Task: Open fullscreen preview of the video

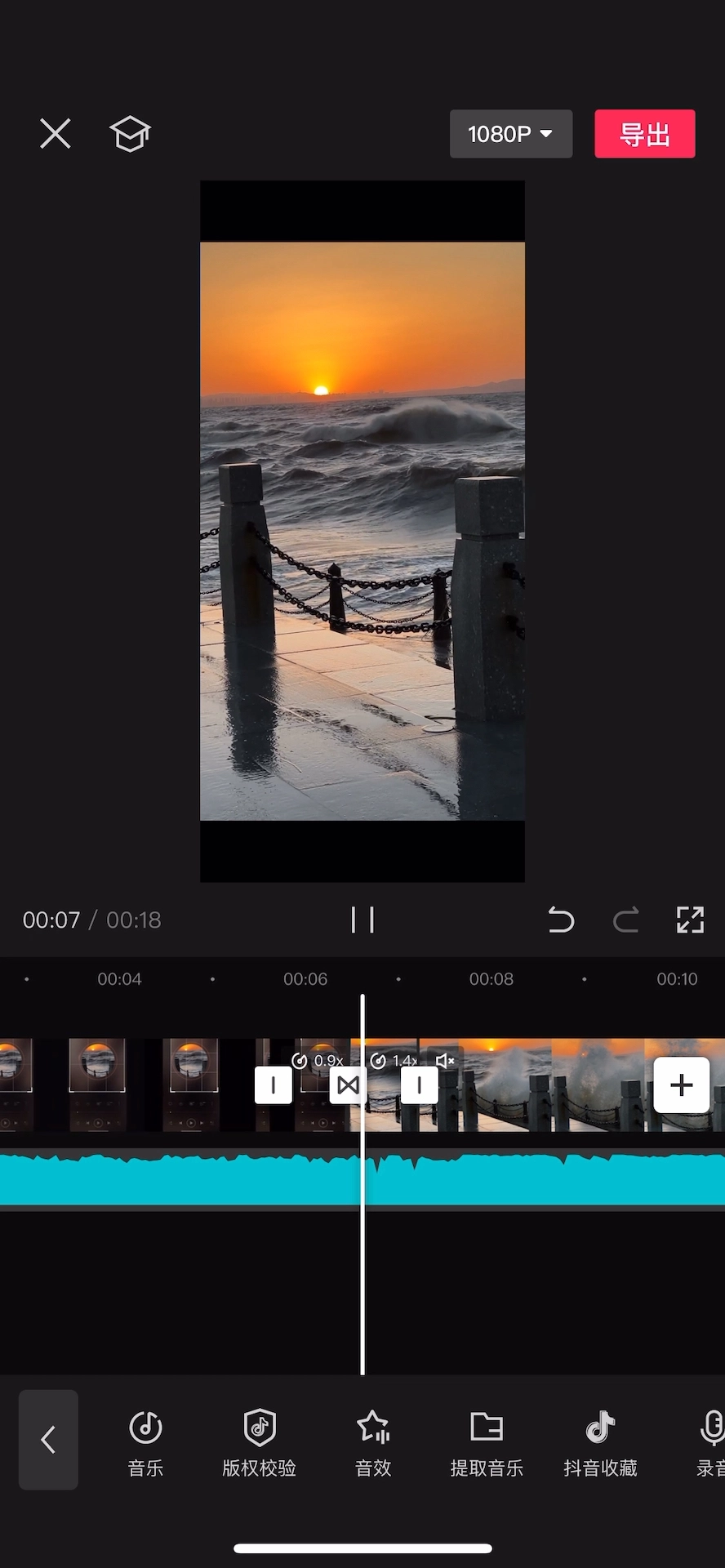Action: click(x=690, y=920)
